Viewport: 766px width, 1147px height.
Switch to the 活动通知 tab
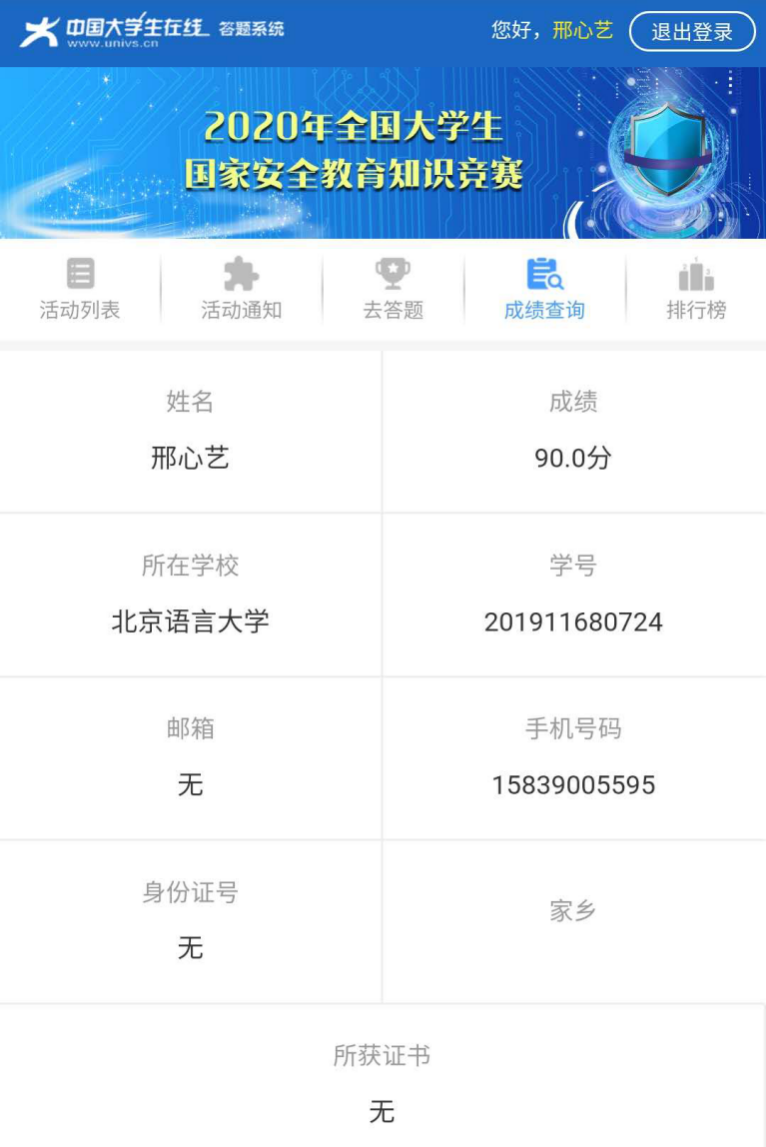point(241,289)
